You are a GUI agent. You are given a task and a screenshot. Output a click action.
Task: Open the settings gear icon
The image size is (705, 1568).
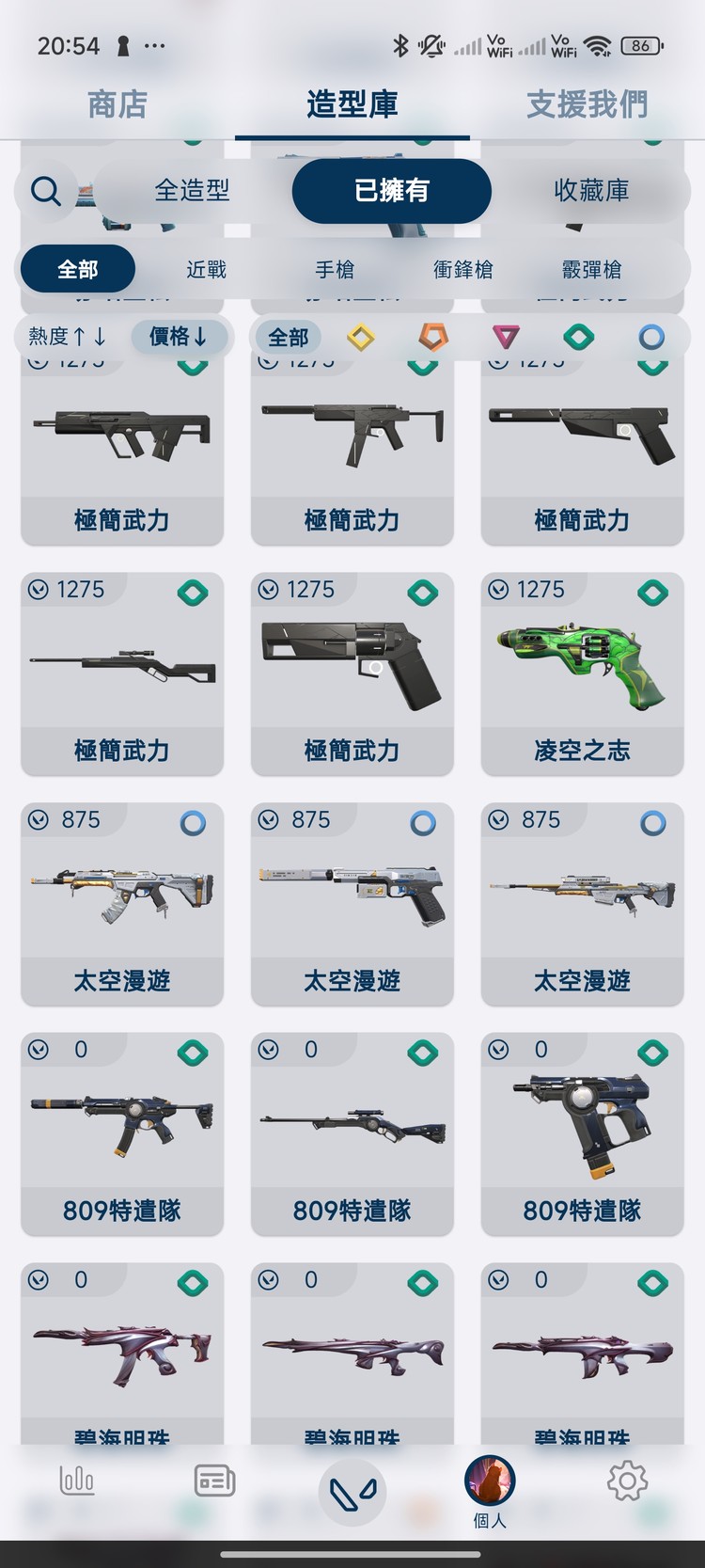[x=627, y=1480]
